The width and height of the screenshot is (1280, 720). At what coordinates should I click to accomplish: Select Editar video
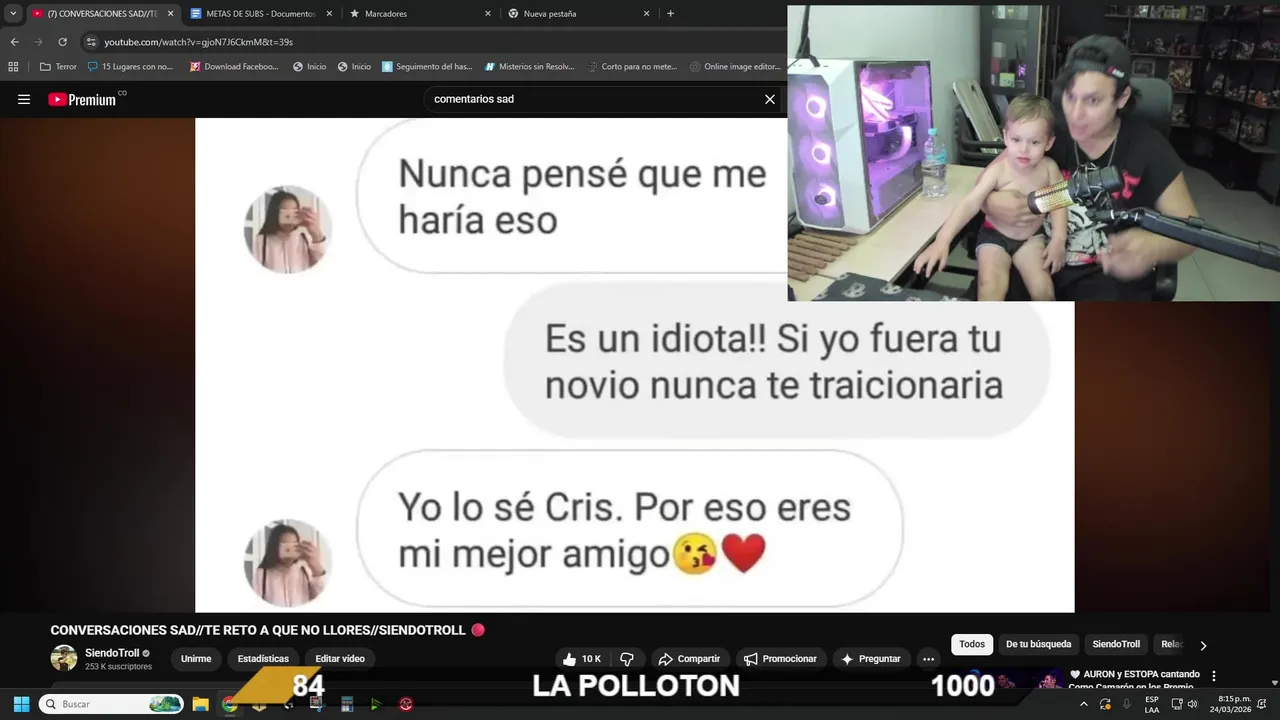[340, 659]
